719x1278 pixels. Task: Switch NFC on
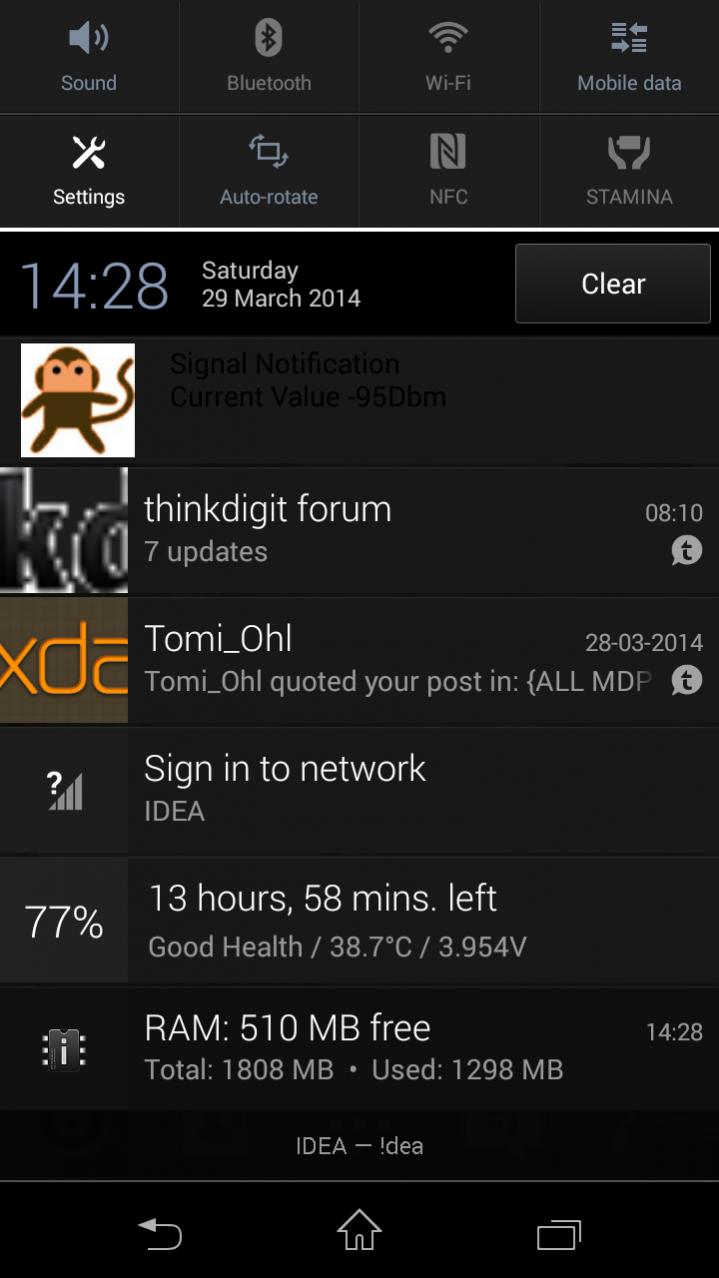[448, 170]
